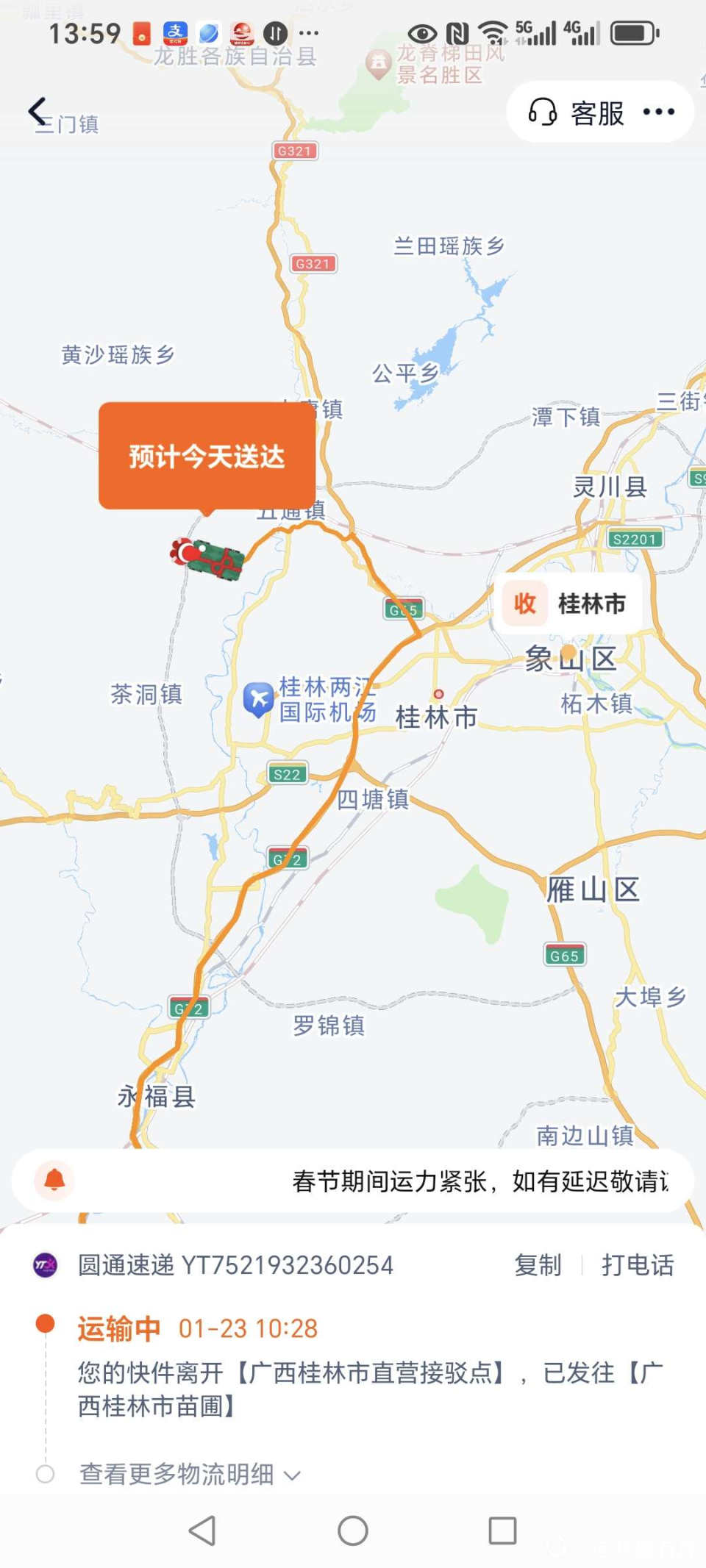The image size is (706, 1568).
Task: Tap the 收 桂林市 destination marker
Action: [x=568, y=604]
